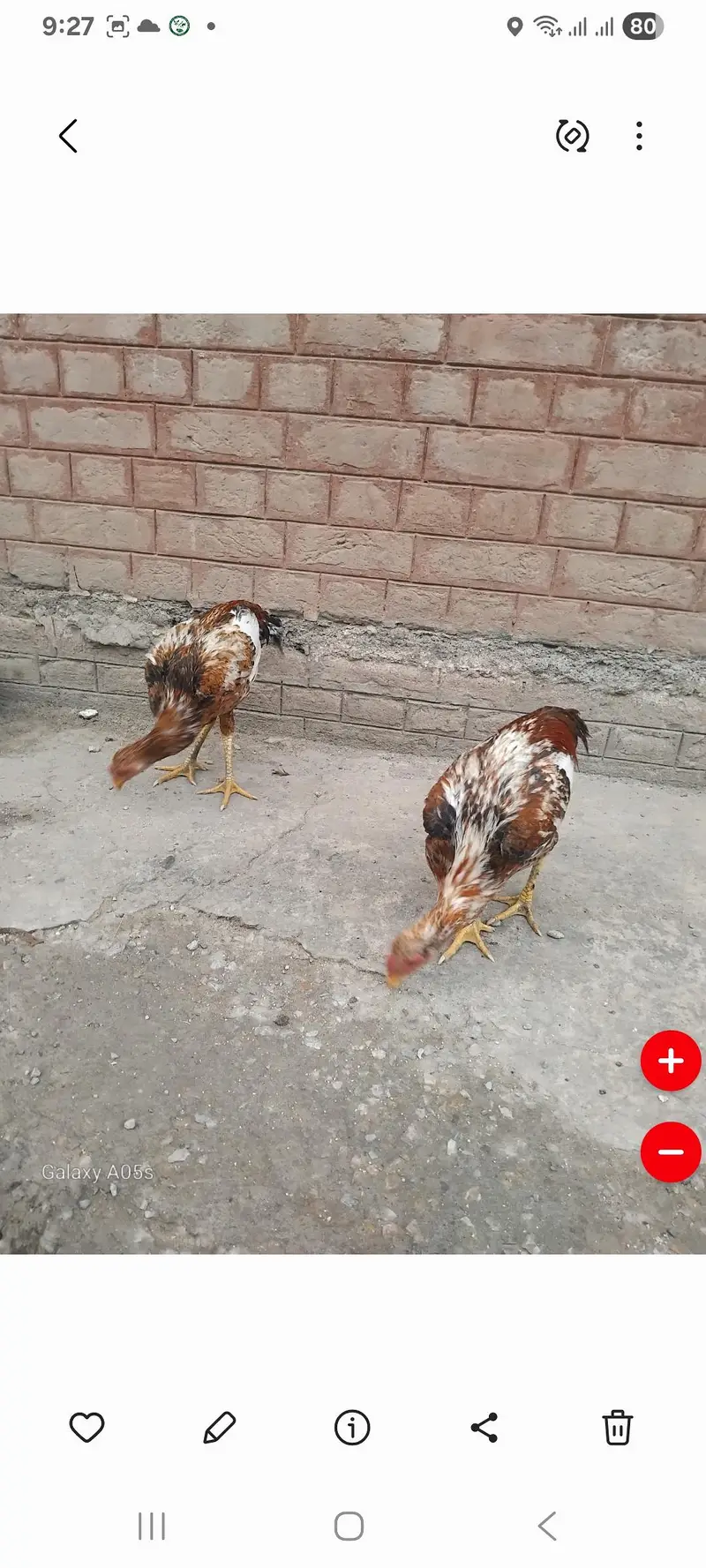
Task: Delete the photo with the trash icon
Action: point(617,1428)
